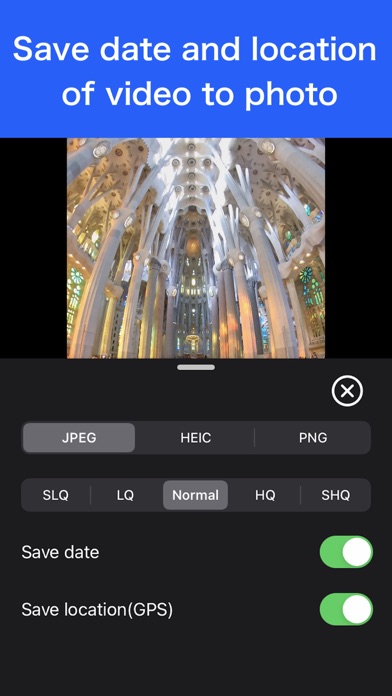Select JPEG format
The height and width of the screenshot is (696, 392).
click(x=79, y=438)
